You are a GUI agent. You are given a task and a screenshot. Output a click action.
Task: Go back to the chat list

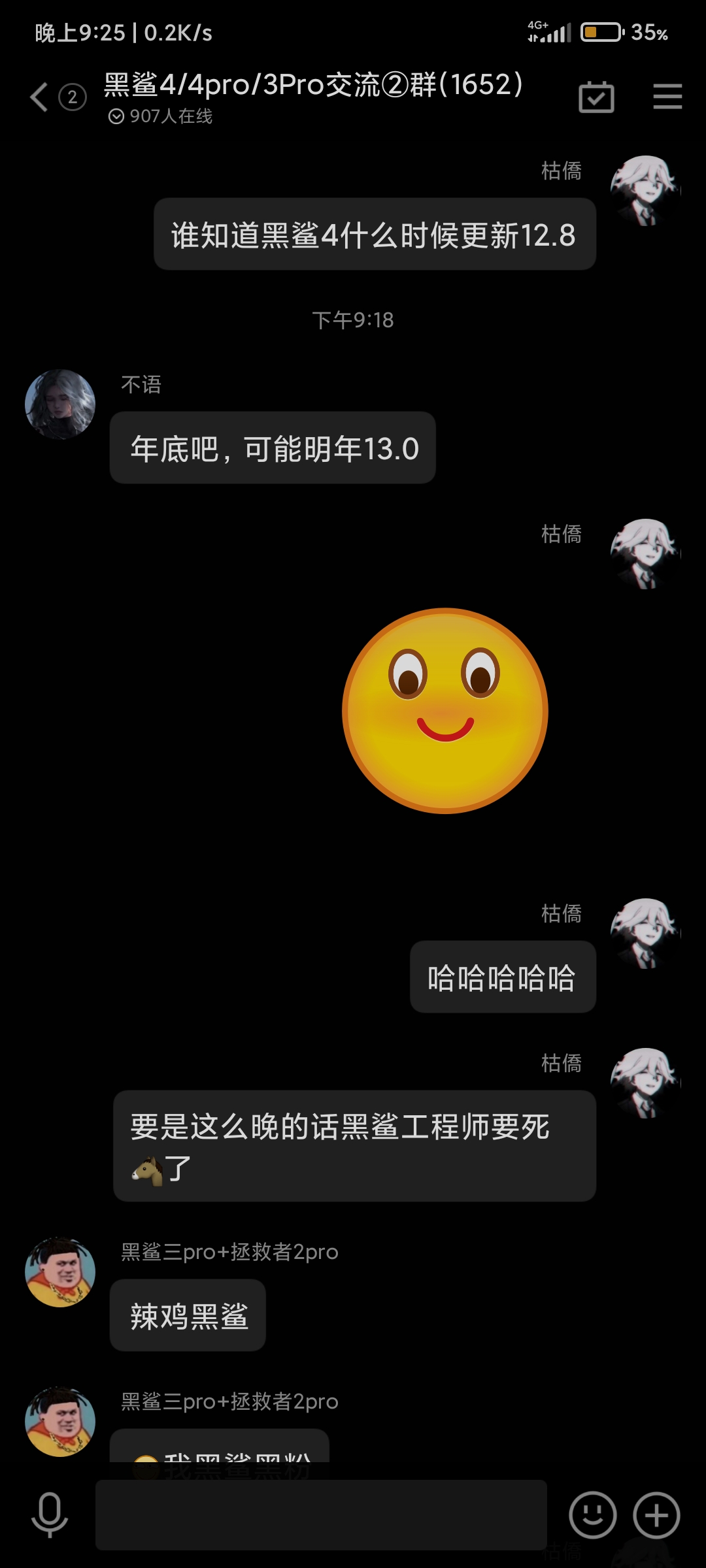40,97
